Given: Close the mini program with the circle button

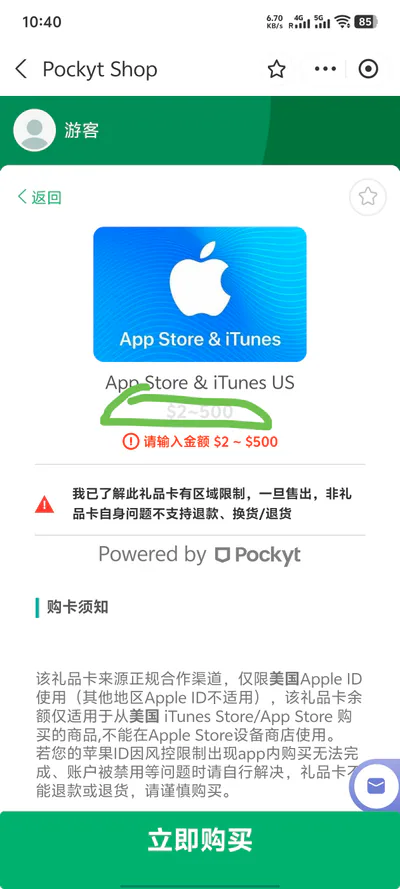Looking at the screenshot, I should coord(368,69).
